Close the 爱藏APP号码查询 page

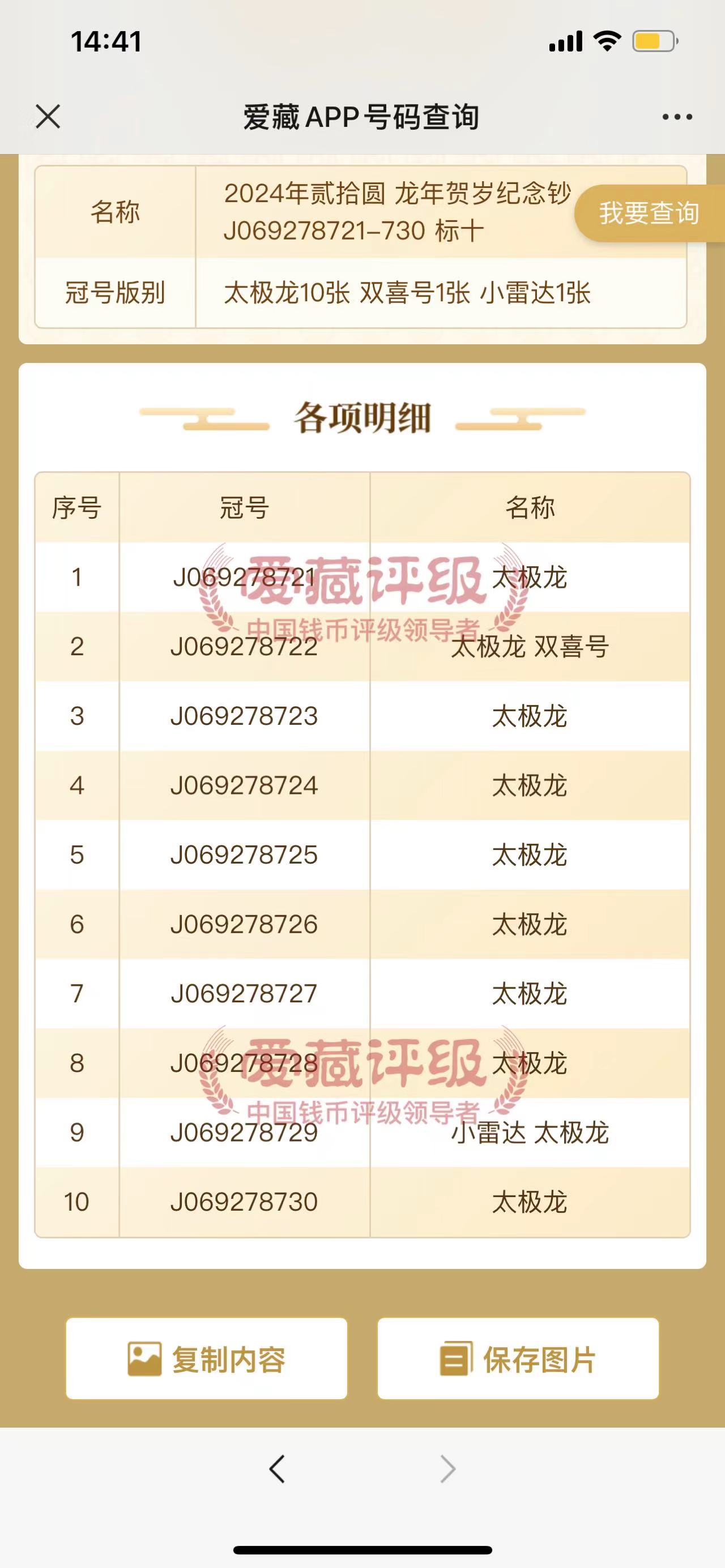pos(48,116)
